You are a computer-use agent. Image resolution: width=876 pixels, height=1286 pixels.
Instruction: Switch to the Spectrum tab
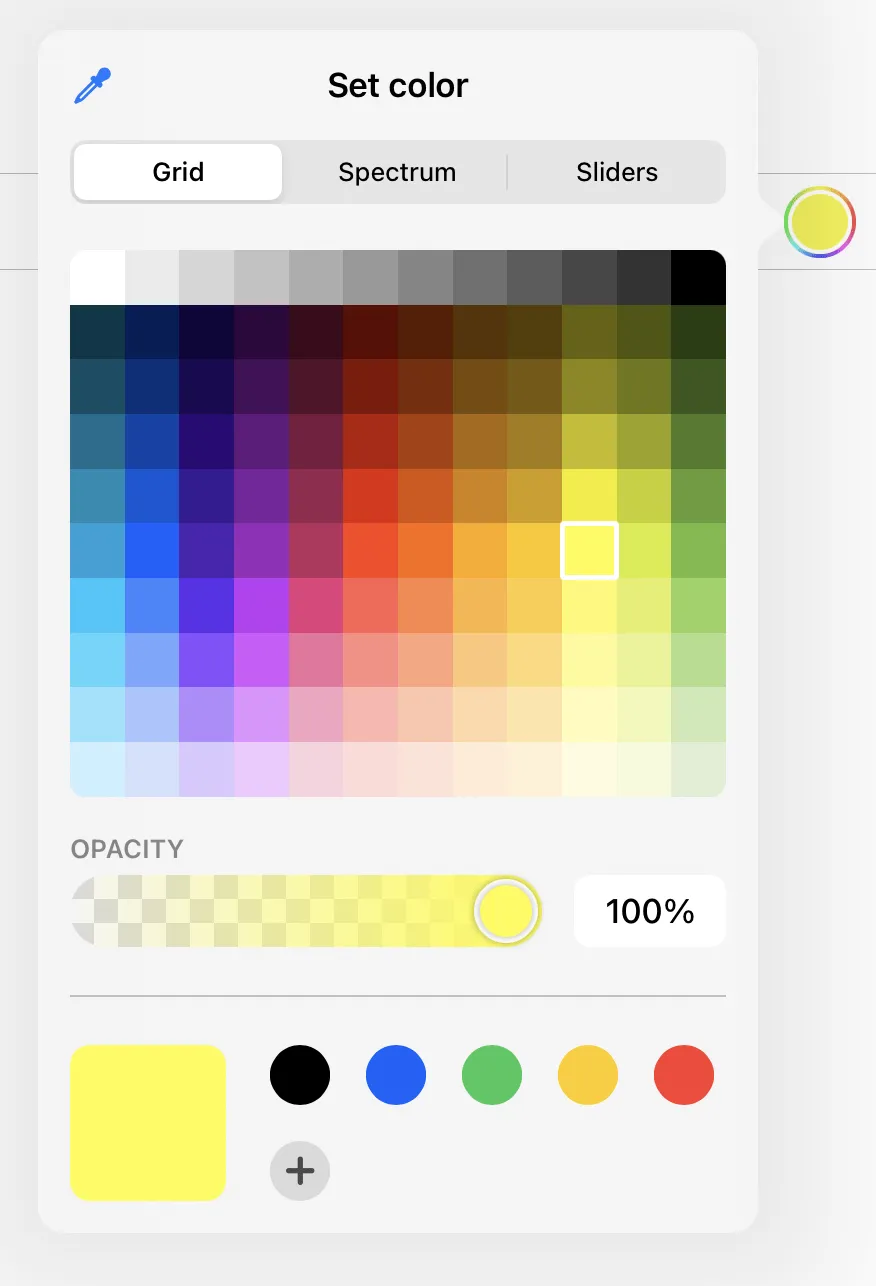click(x=397, y=172)
